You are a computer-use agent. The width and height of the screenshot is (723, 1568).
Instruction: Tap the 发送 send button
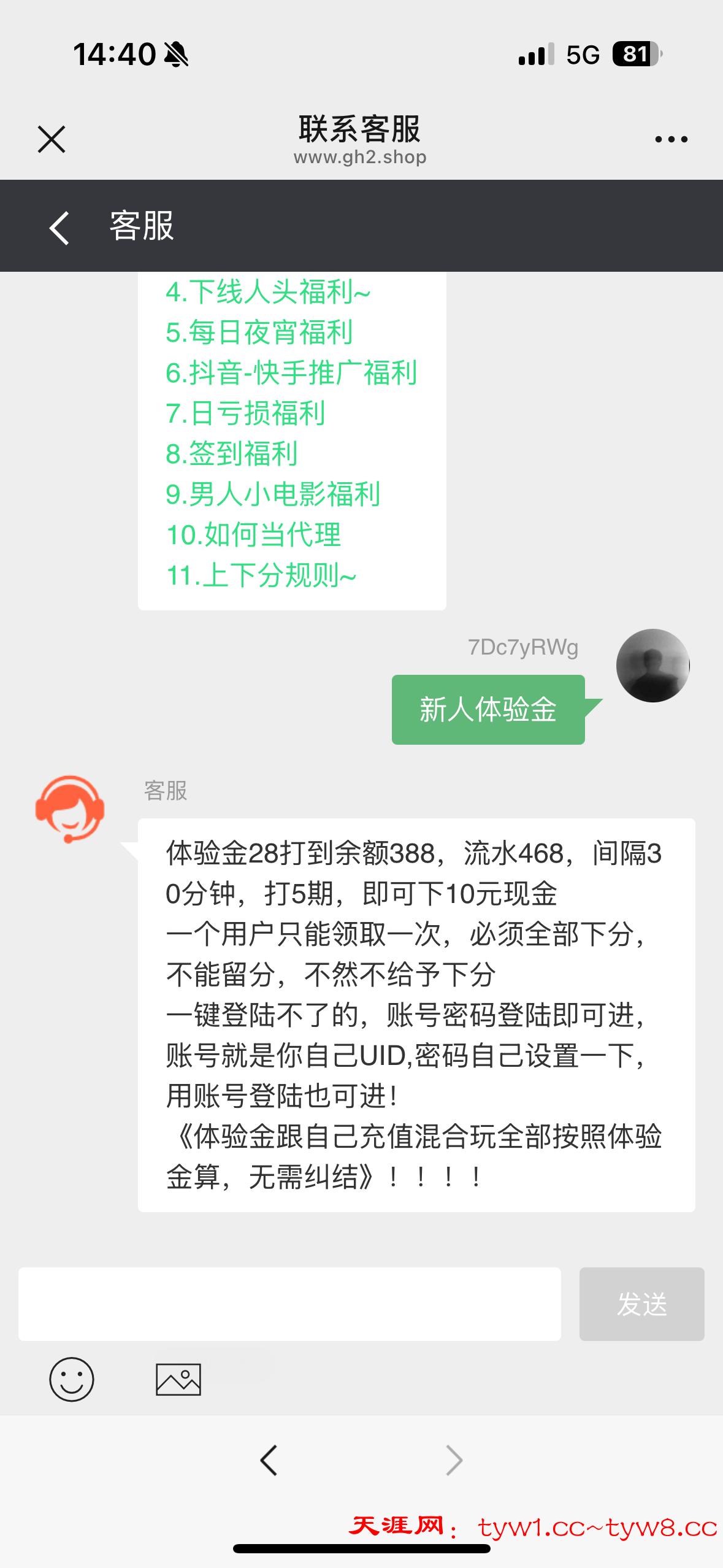pos(641,1304)
